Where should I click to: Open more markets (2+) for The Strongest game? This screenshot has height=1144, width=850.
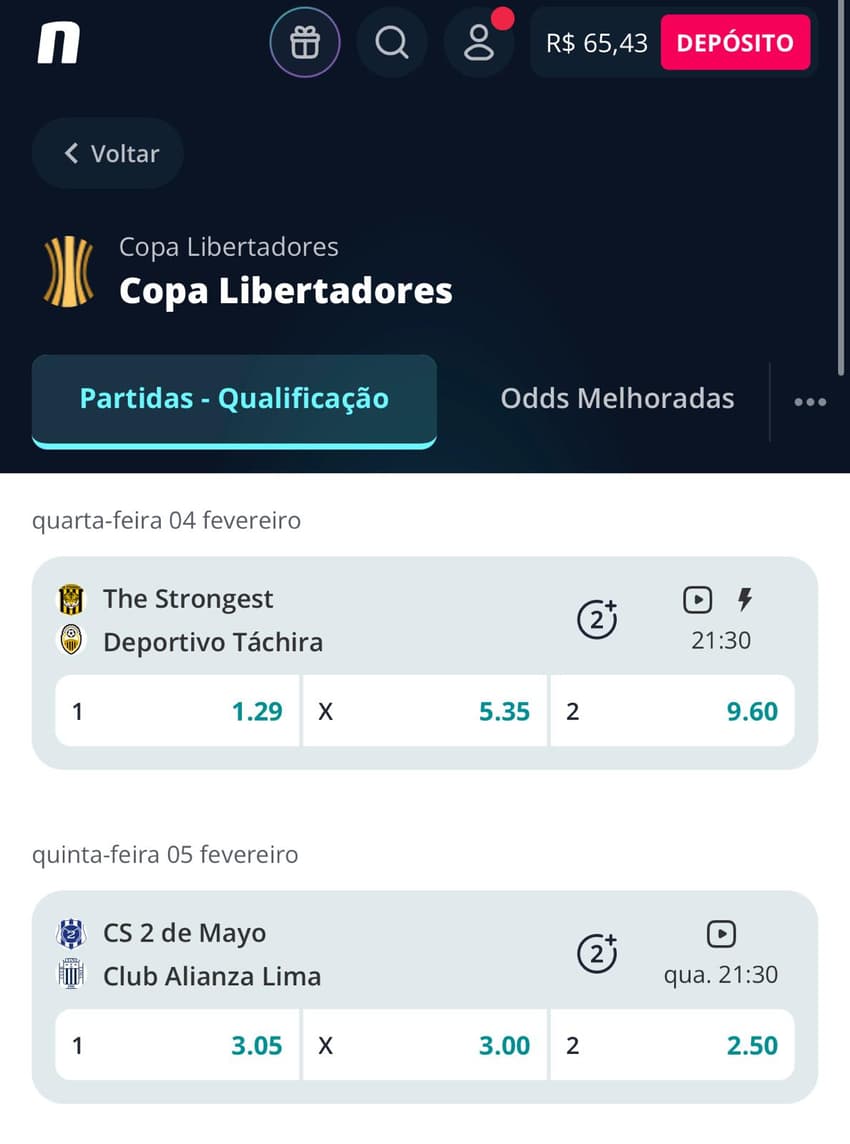(x=597, y=619)
